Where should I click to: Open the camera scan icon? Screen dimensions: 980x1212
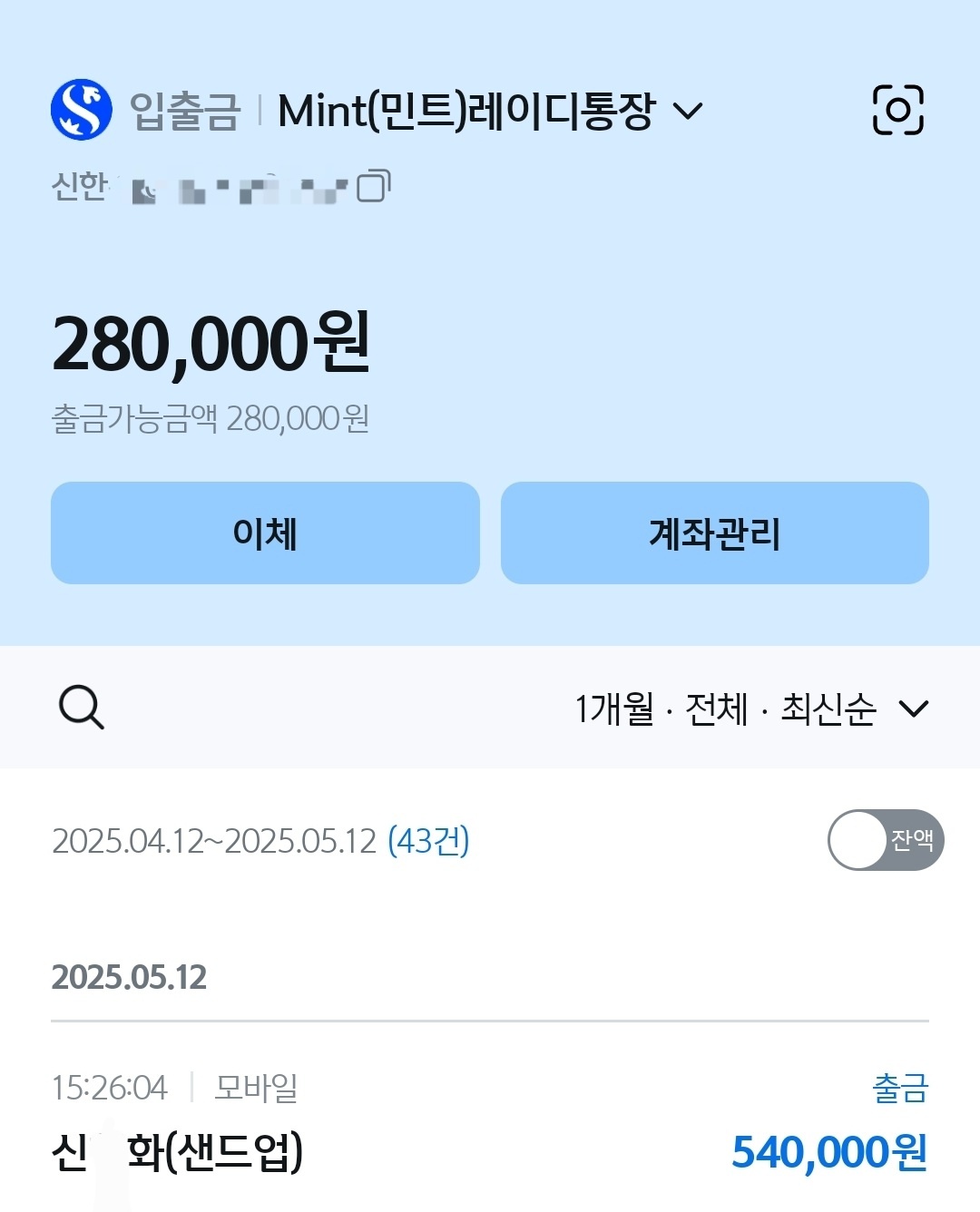897,110
